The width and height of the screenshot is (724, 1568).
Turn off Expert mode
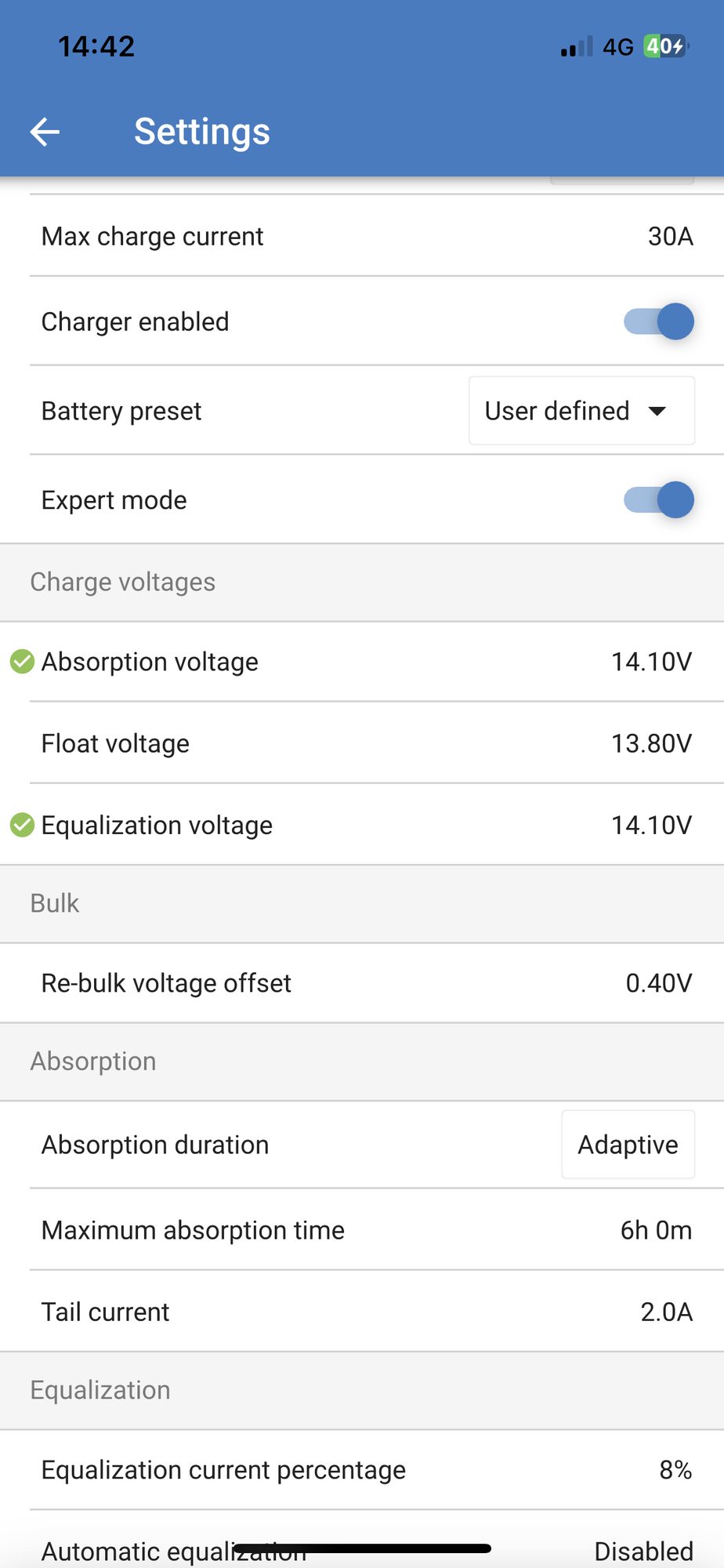click(658, 500)
